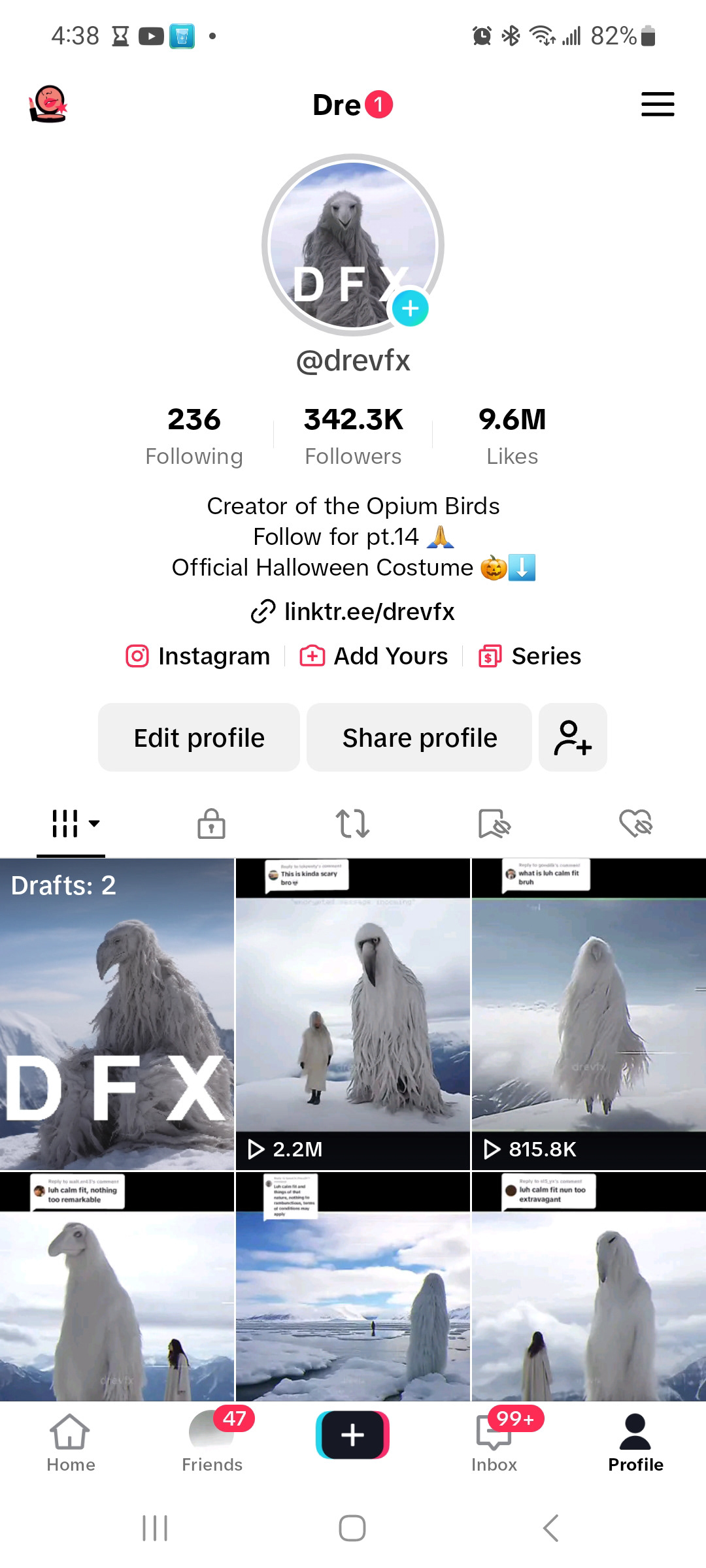Image resolution: width=706 pixels, height=1568 pixels.
Task: Open the add friends icon button
Action: tap(573, 738)
